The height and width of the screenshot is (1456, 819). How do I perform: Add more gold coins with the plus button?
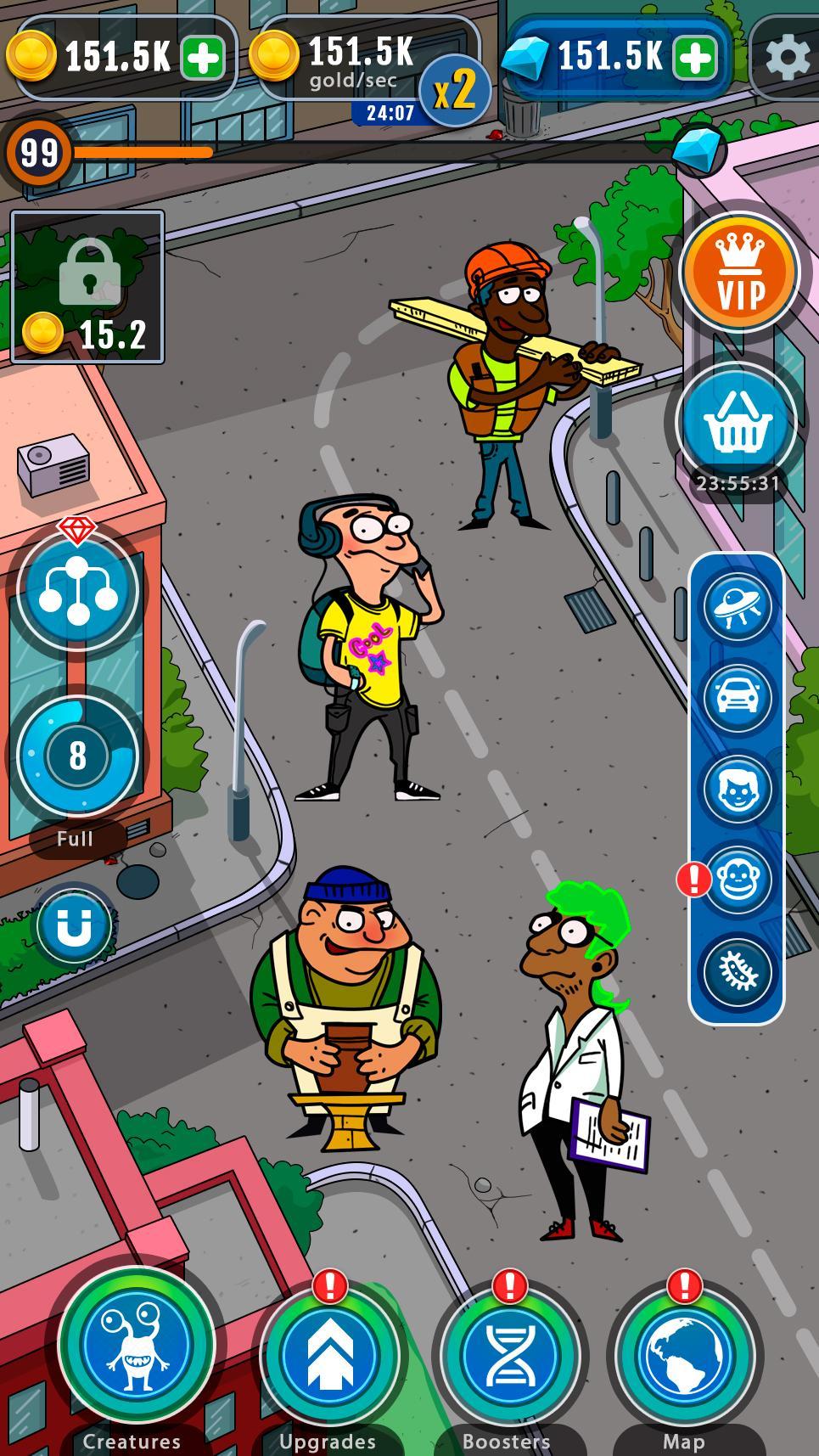203,58
